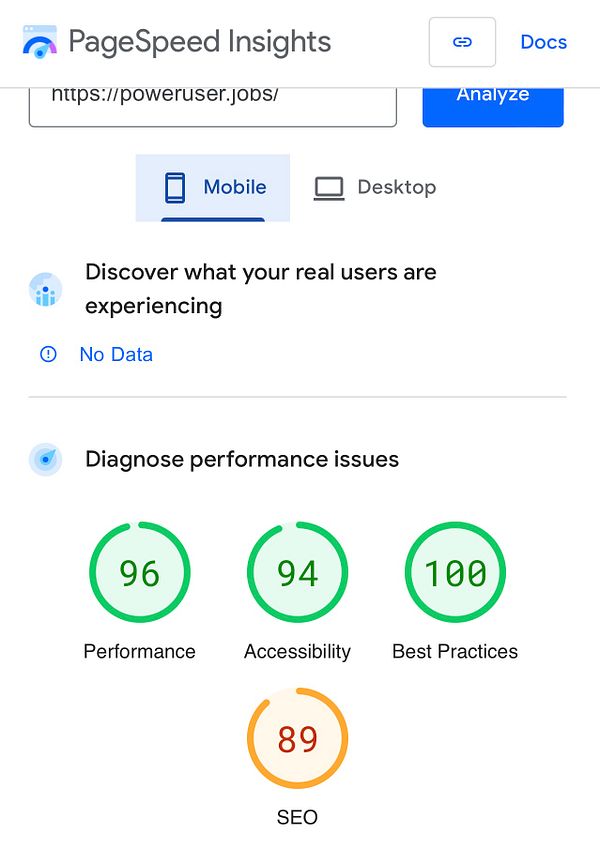Image resolution: width=600 pixels, height=846 pixels.
Task: Copy the report link
Action: pos(461,42)
